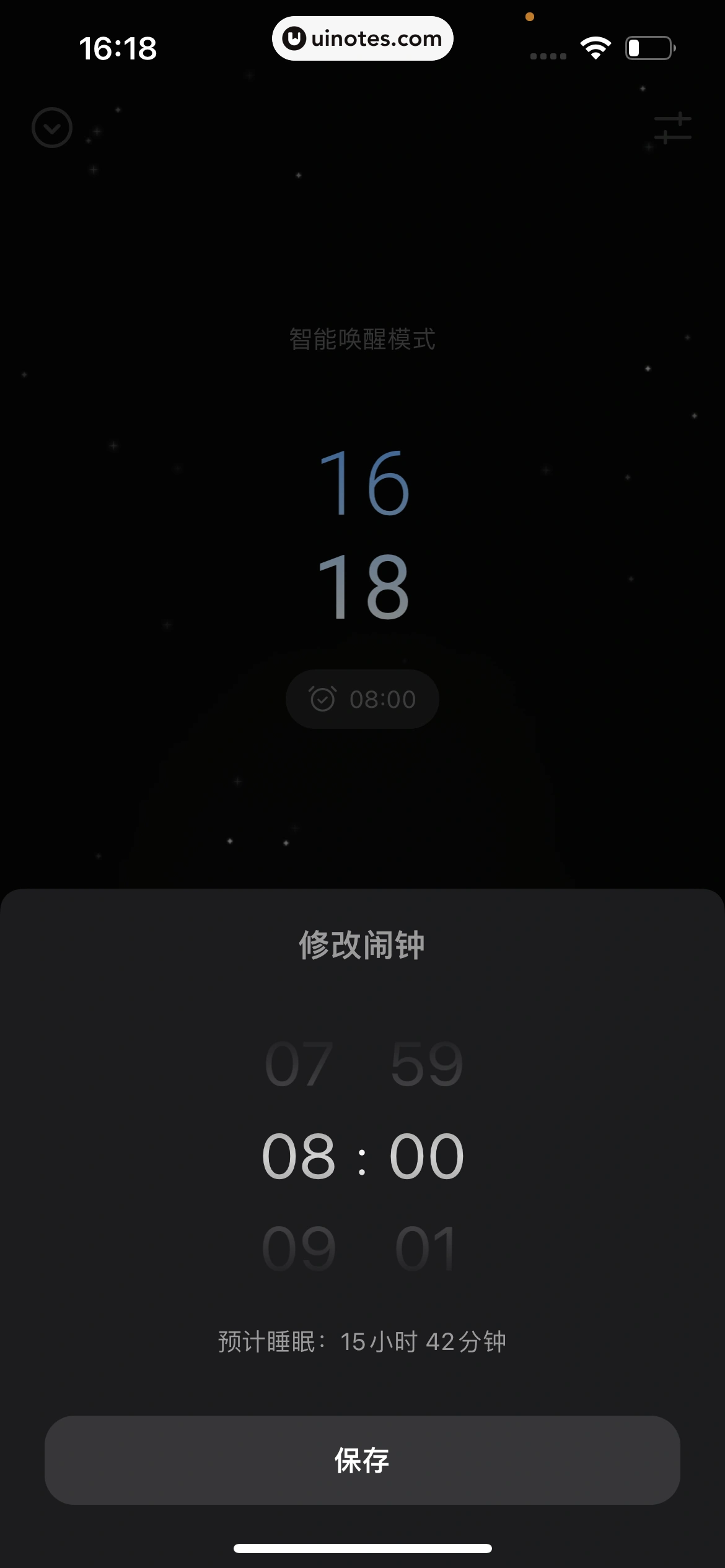The height and width of the screenshot is (1568, 725).
Task: Tap the alarm clock icon in the 08:00 pill
Action: point(322,699)
